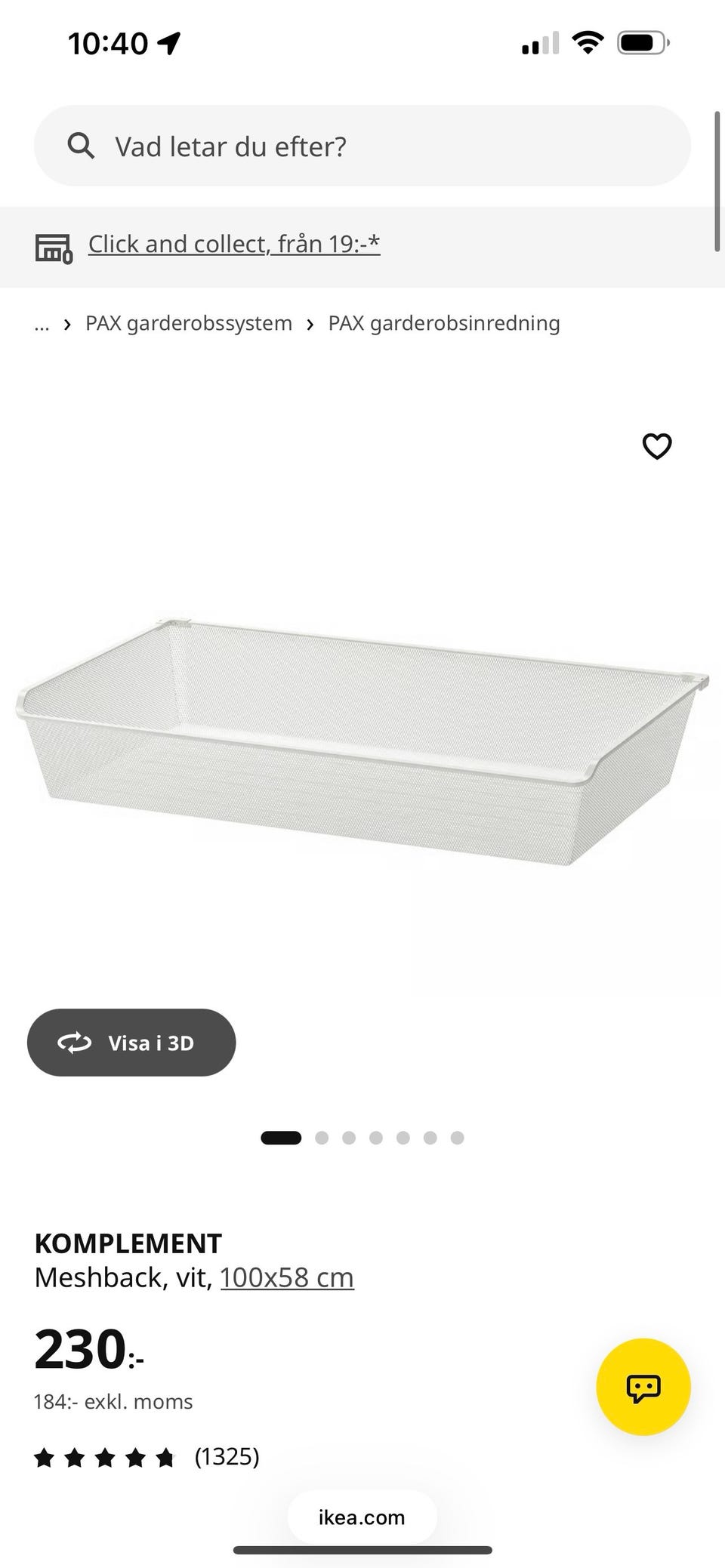
Task: Open the yellow chat assistant button
Action: point(643,1387)
